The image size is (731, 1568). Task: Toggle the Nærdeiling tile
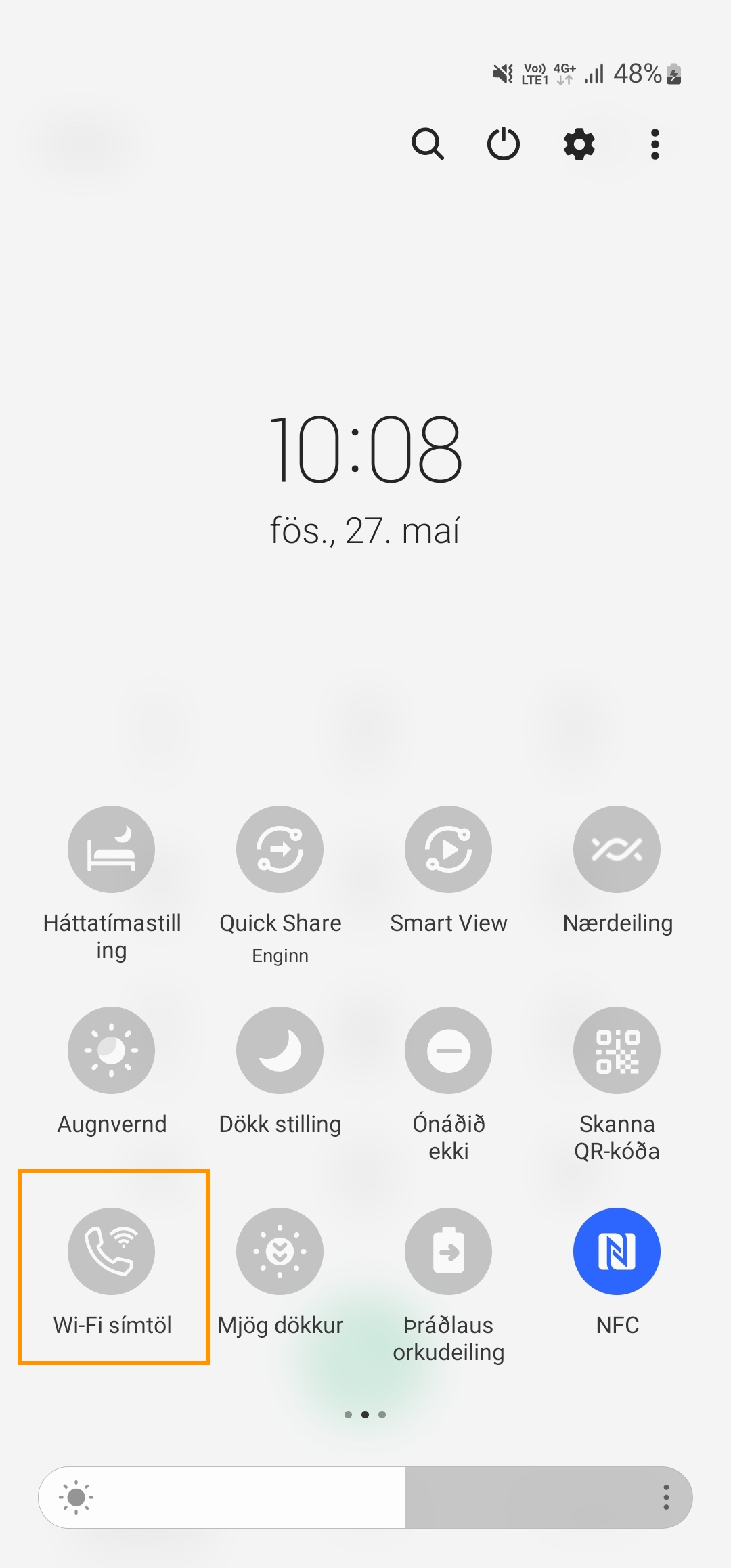pyautogui.click(x=617, y=850)
